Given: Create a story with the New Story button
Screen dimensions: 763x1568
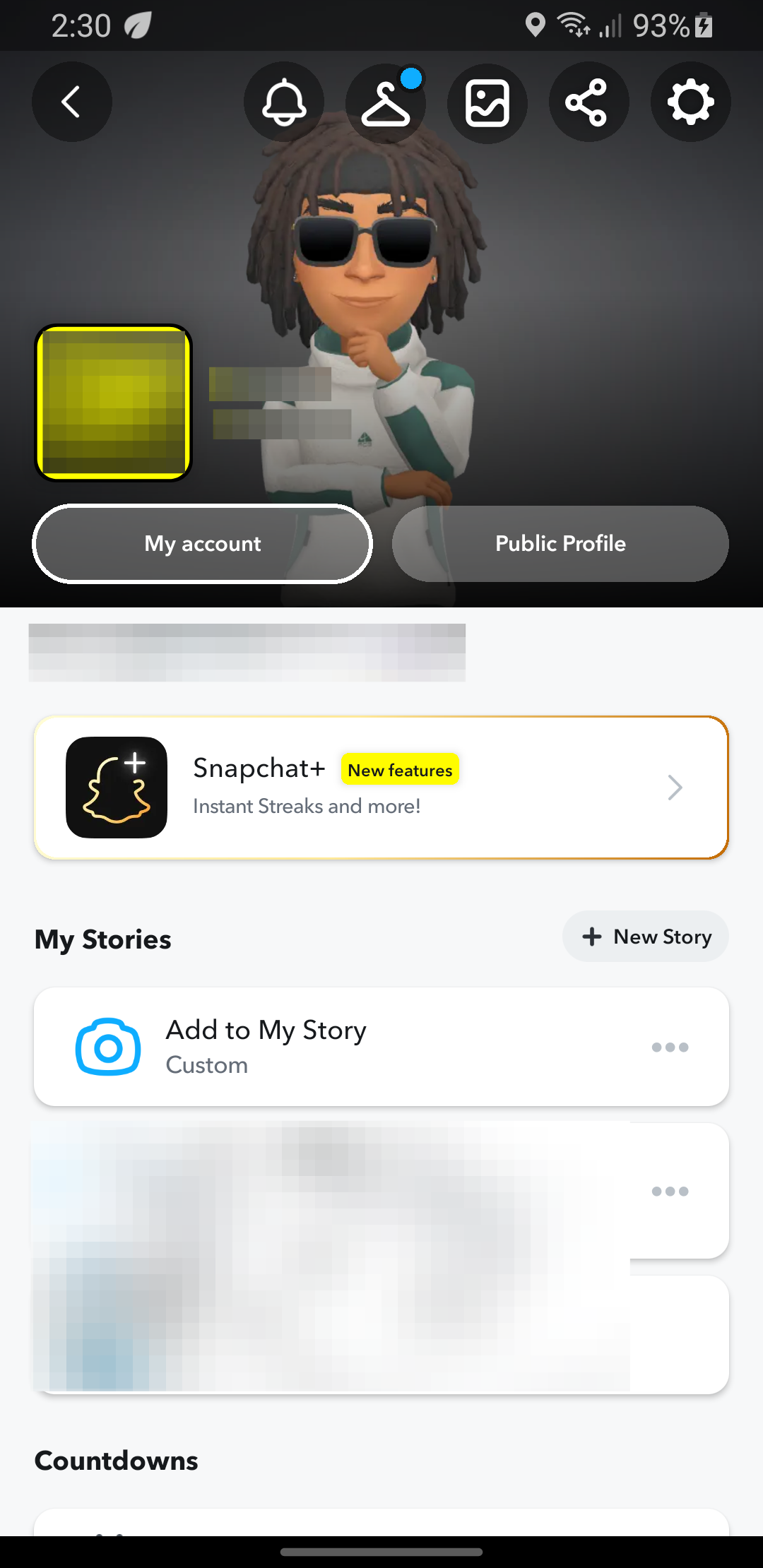Looking at the screenshot, I should [645, 936].
